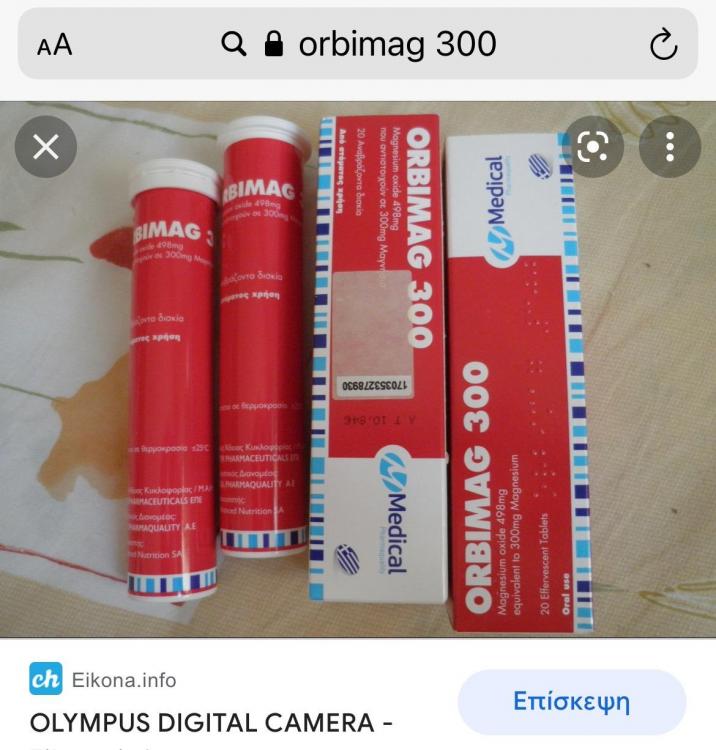The image size is (716, 750).
Task: Reload the current page
Action: [663, 45]
